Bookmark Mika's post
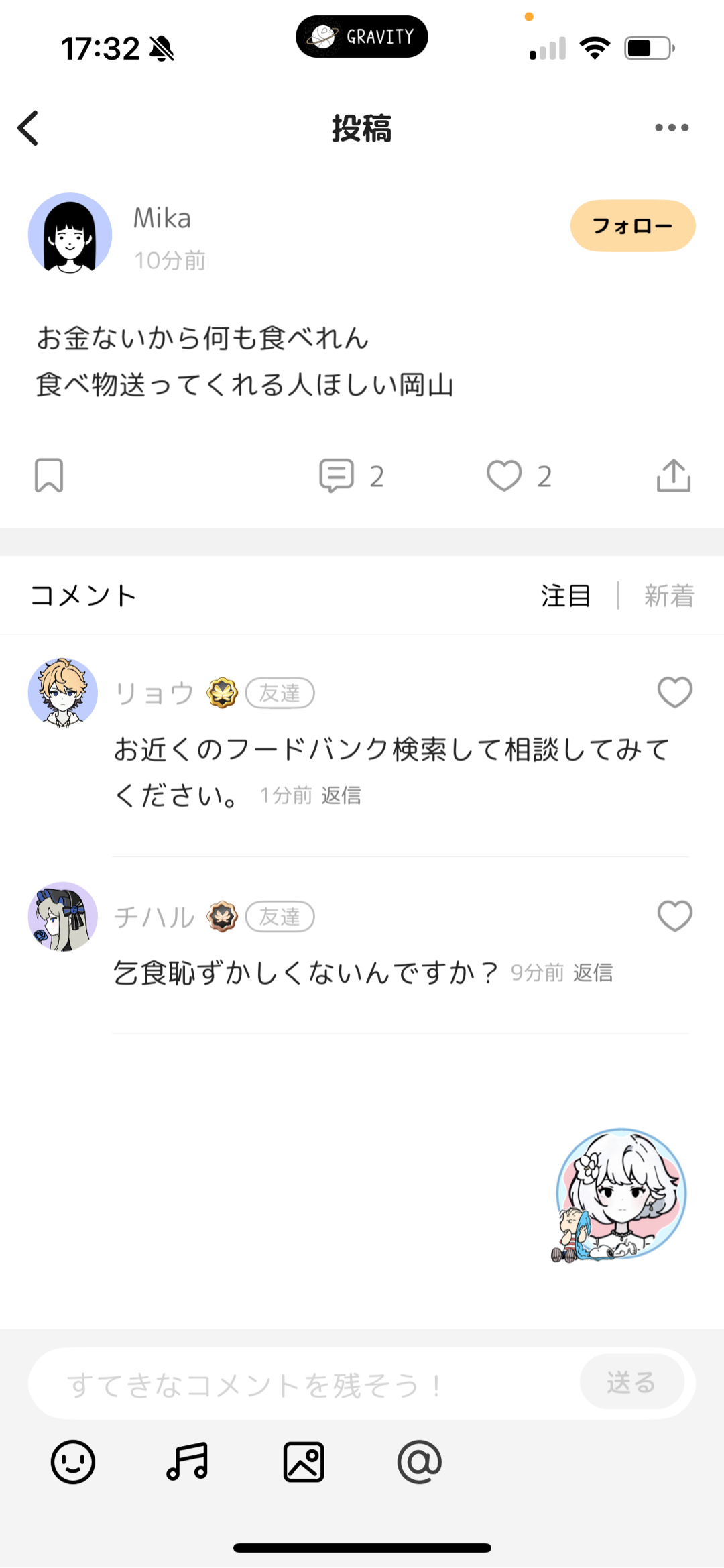Image resolution: width=724 pixels, height=1568 pixels. [x=50, y=476]
